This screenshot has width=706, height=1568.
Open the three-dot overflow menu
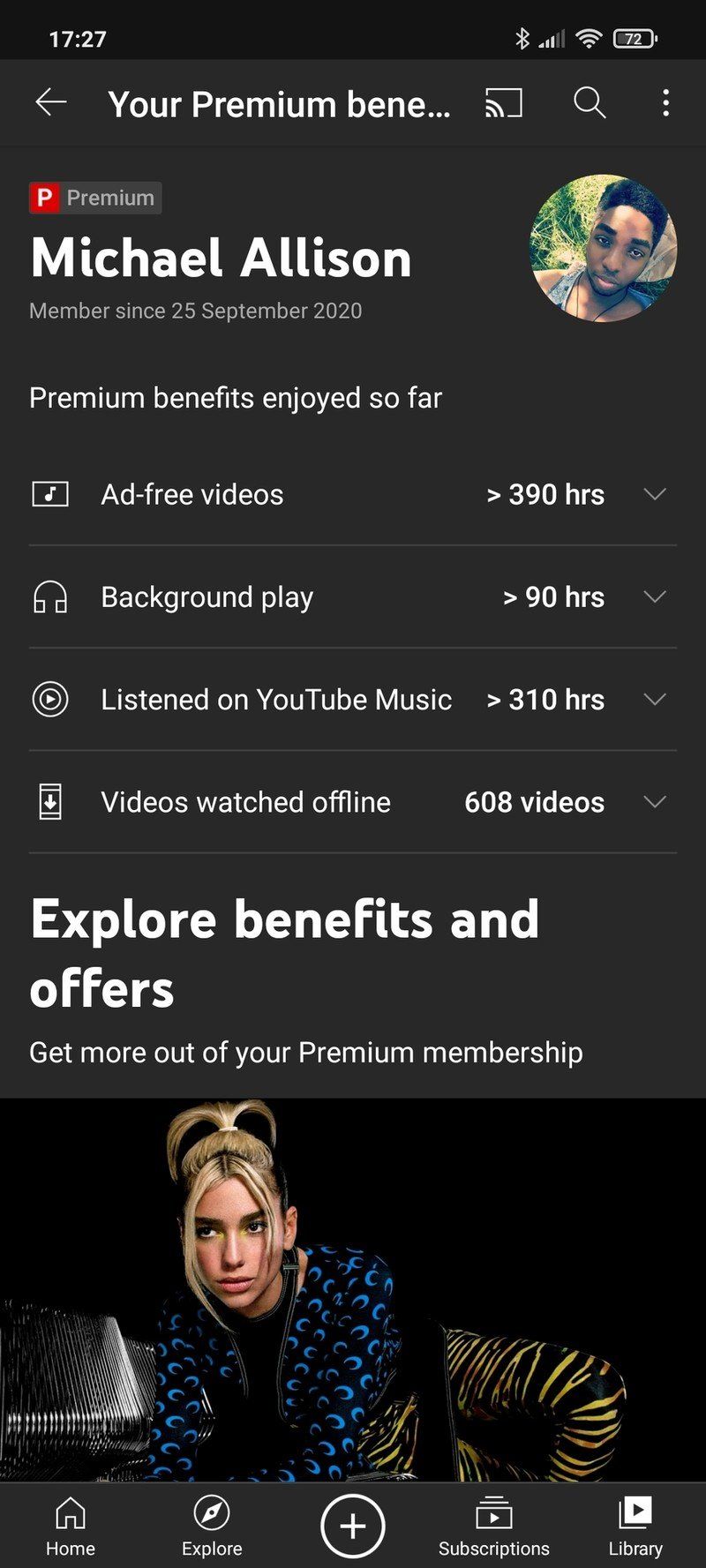(665, 103)
